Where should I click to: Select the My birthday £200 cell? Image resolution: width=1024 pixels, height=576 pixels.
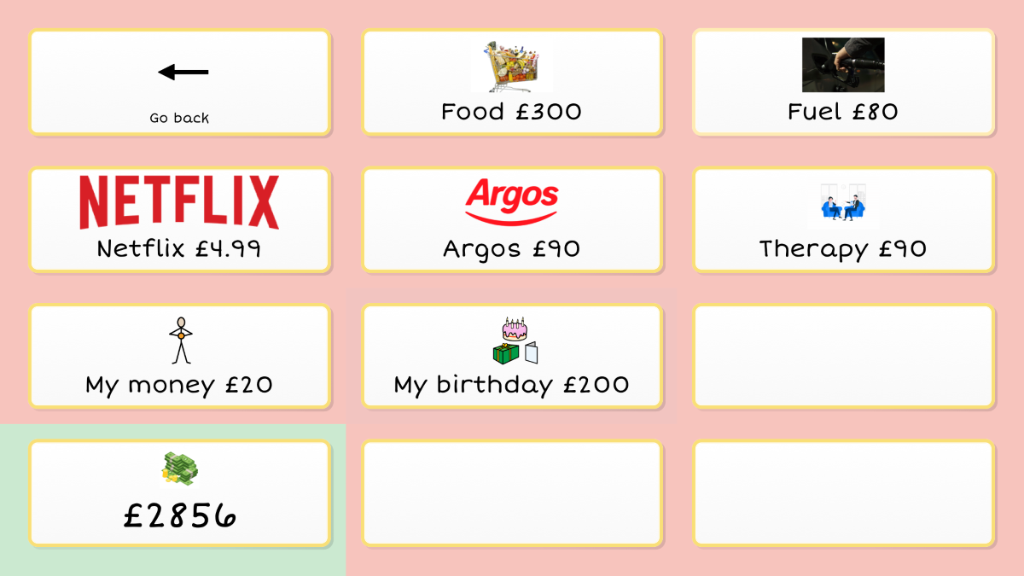click(x=511, y=357)
